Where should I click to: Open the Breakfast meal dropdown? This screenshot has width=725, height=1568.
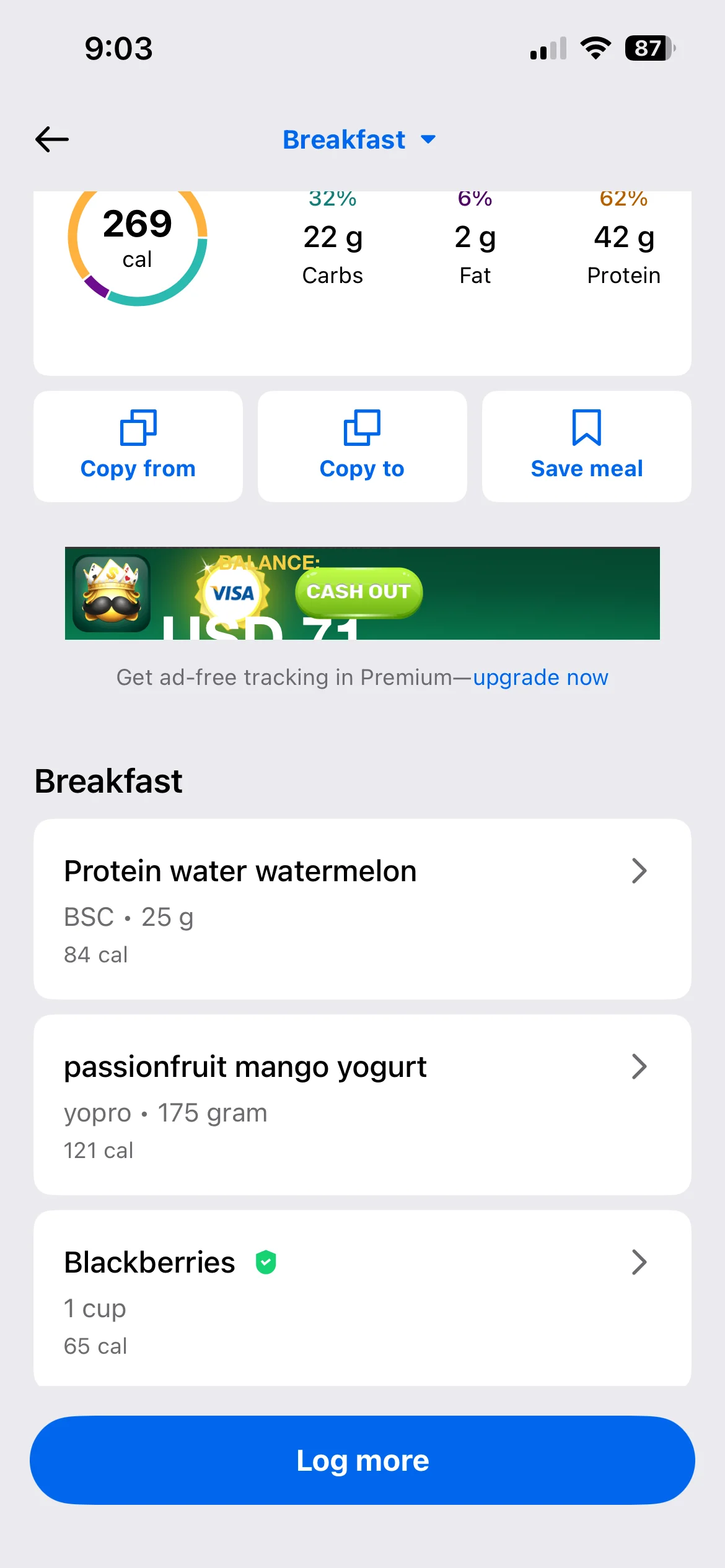coord(359,140)
